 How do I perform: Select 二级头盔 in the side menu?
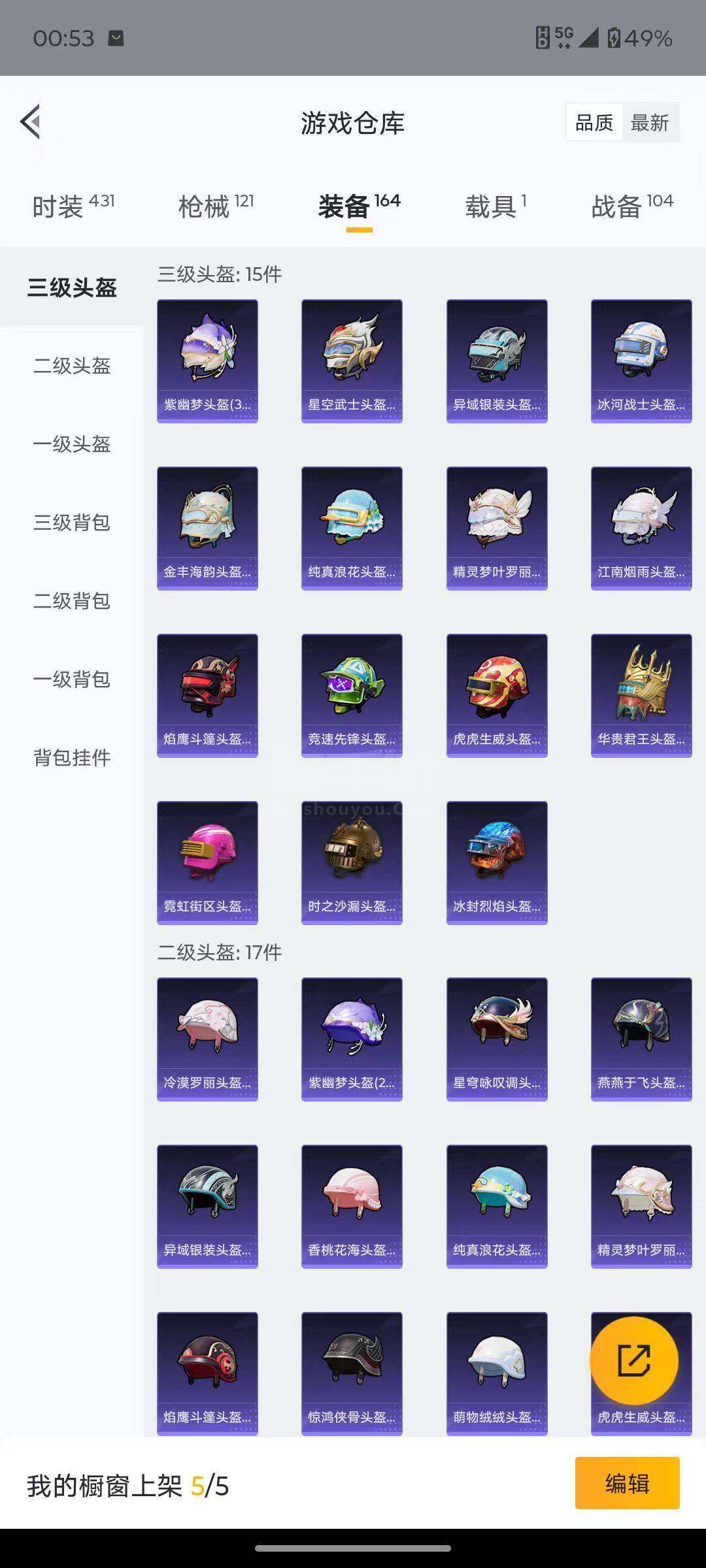point(72,366)
